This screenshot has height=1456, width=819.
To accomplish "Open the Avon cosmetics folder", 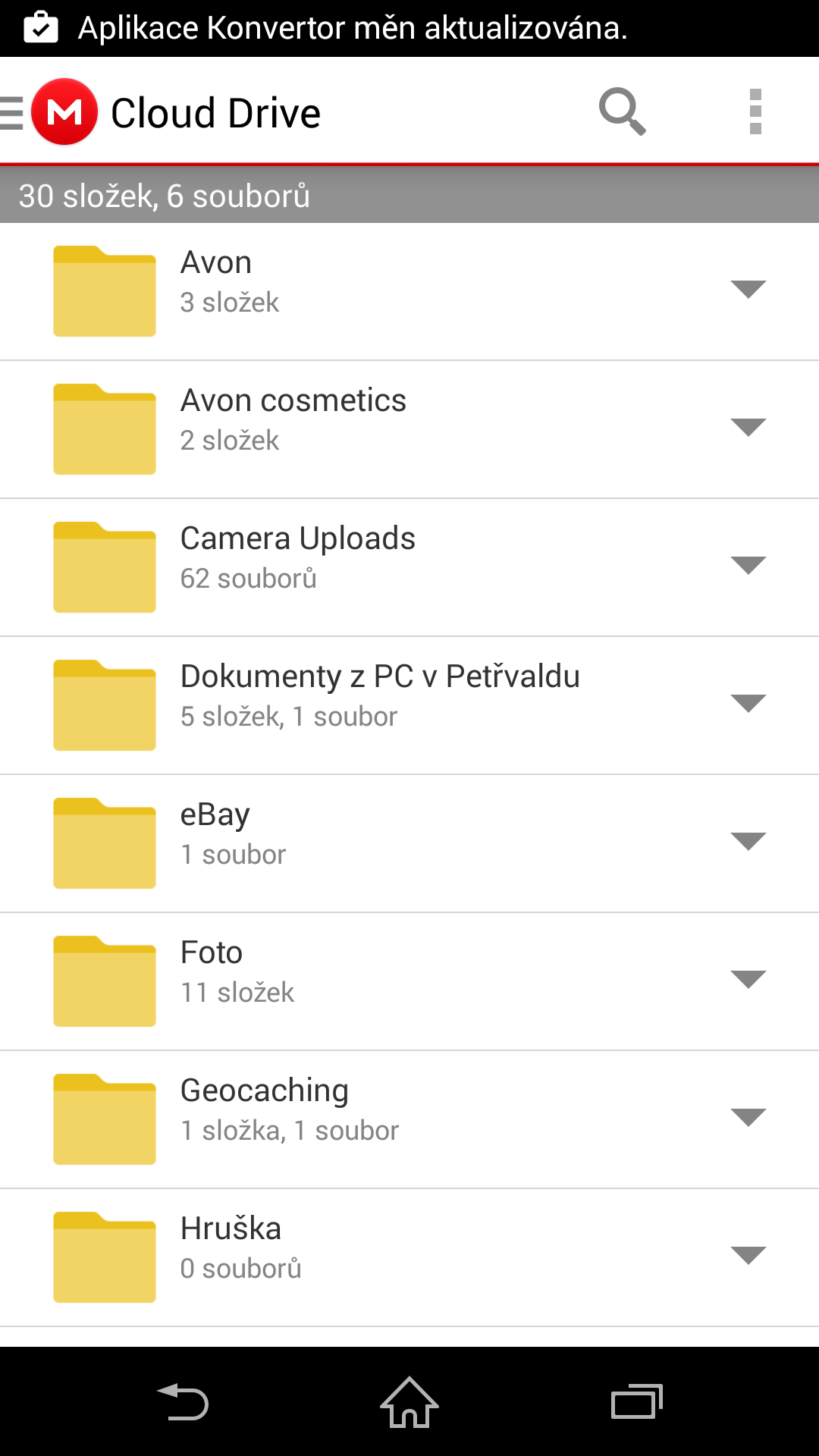I will (409, 429).
